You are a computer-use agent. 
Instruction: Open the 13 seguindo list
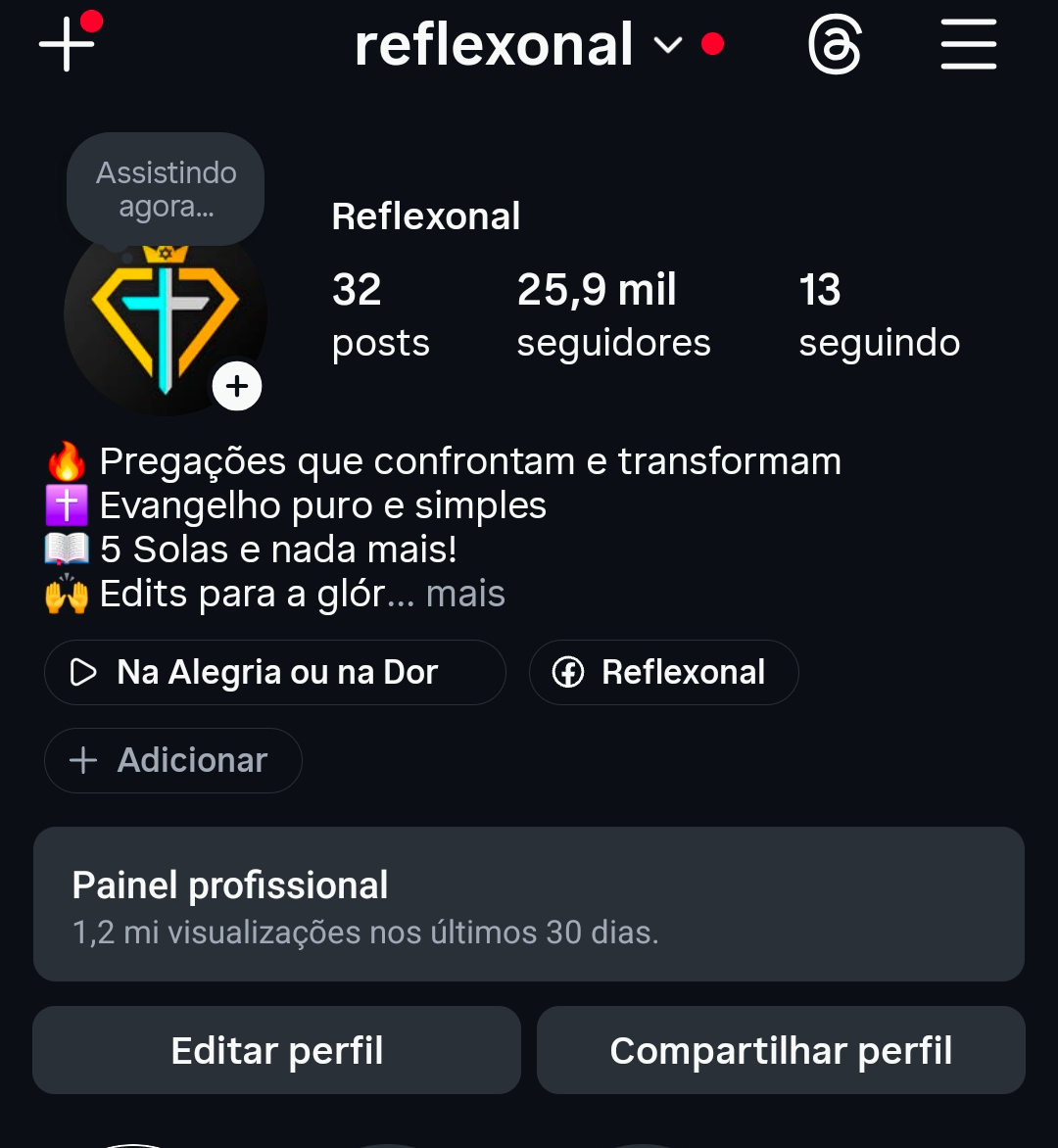(879, 314)
